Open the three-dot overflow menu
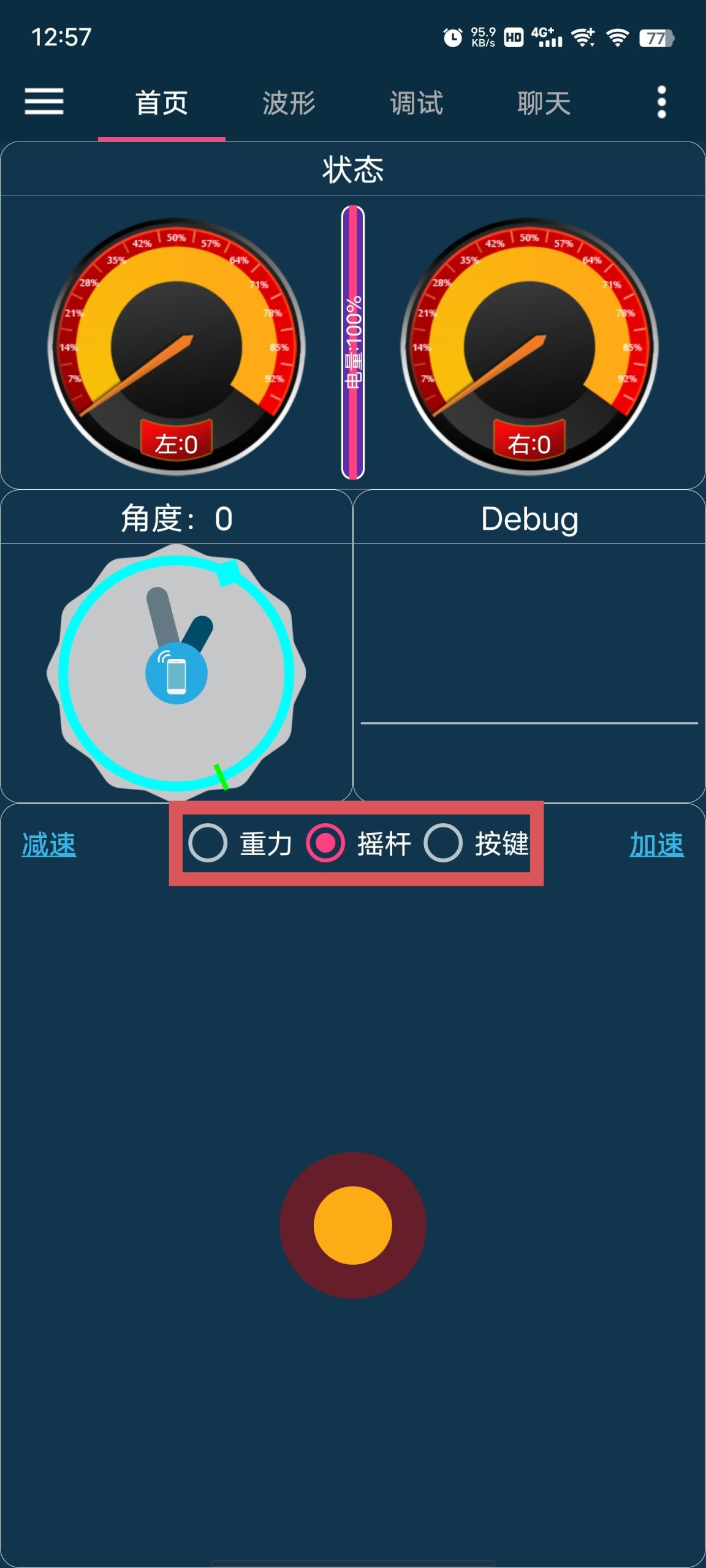This screenshot has height=1568, width=706. click(x=661, y=102)
